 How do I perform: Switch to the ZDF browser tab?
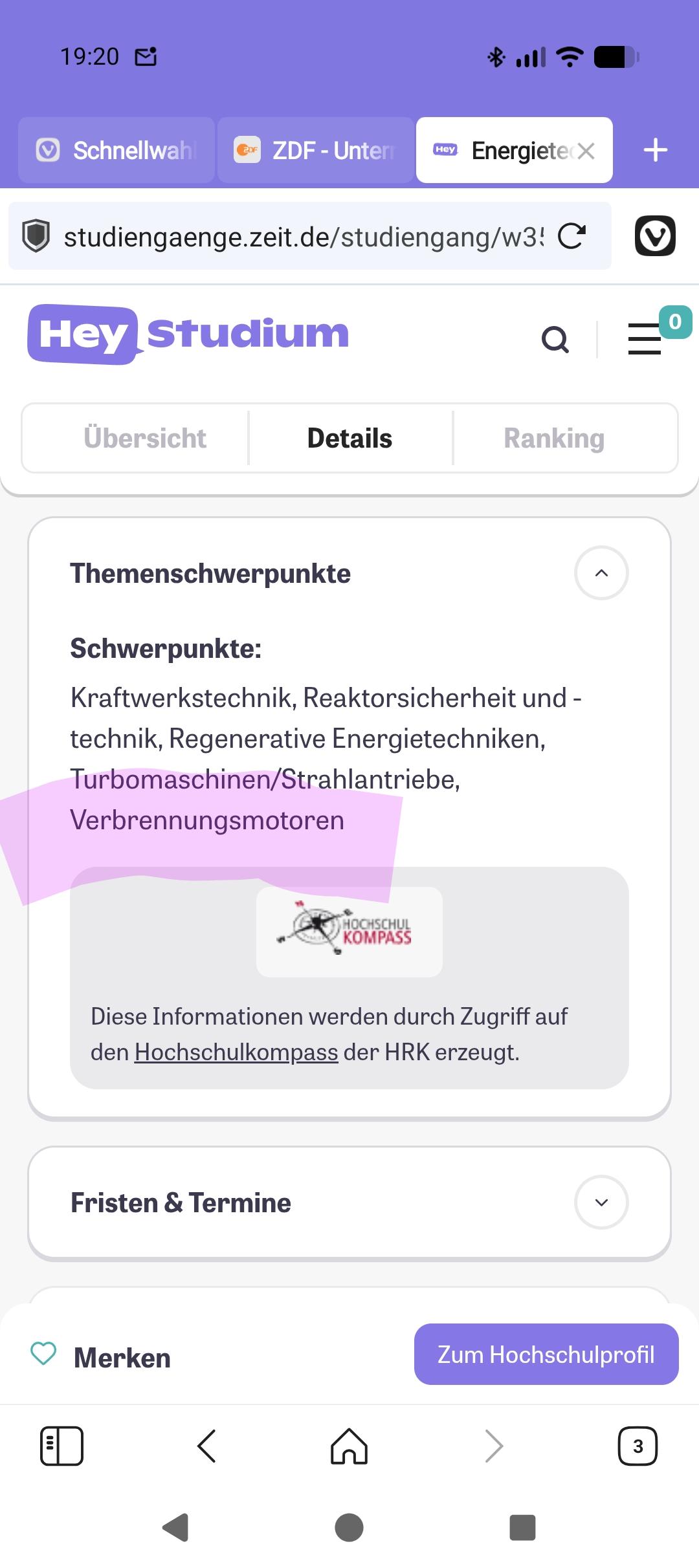[x=316, y=151]
